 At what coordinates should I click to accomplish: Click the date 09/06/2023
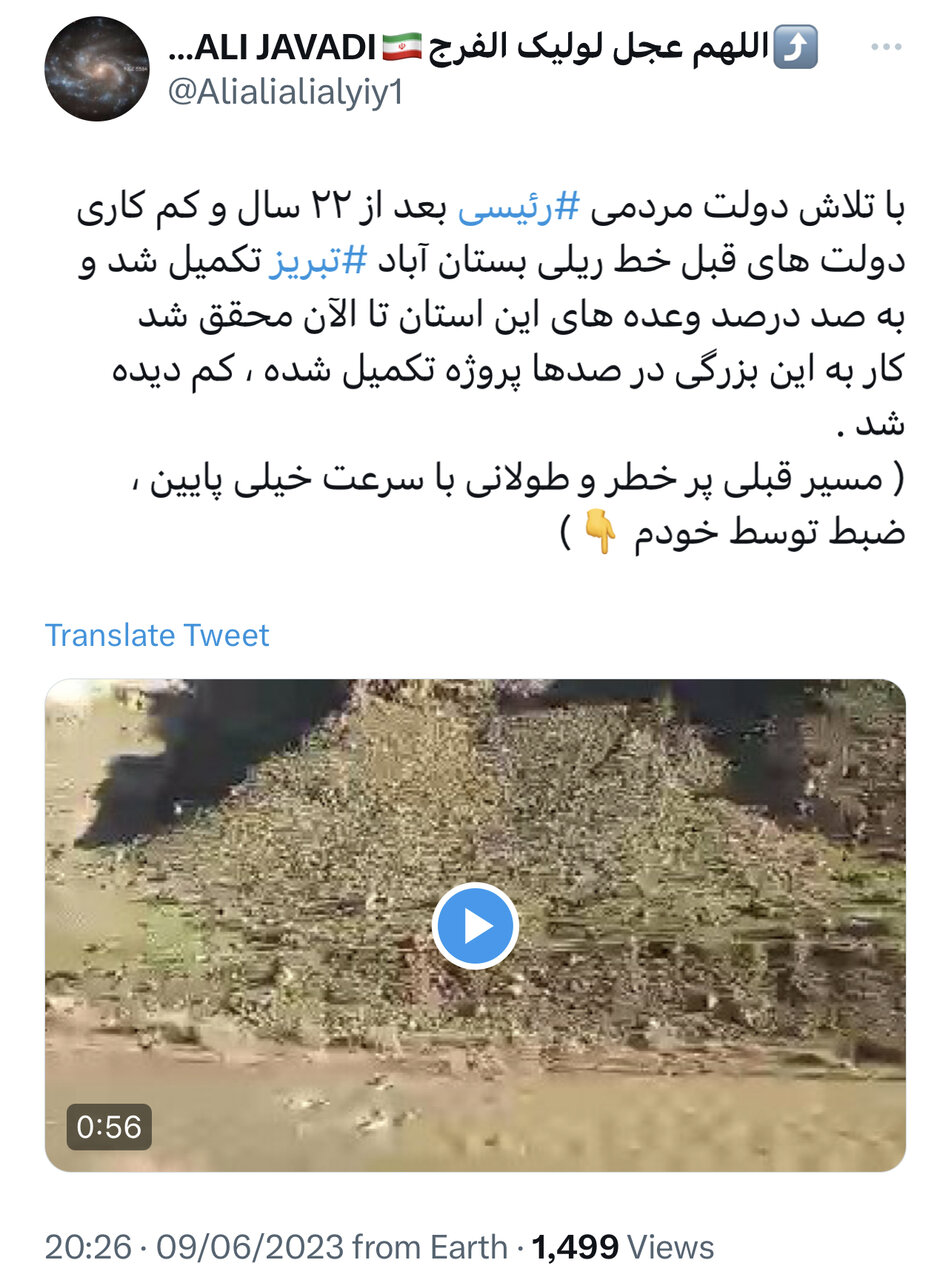click(250, 1246)
